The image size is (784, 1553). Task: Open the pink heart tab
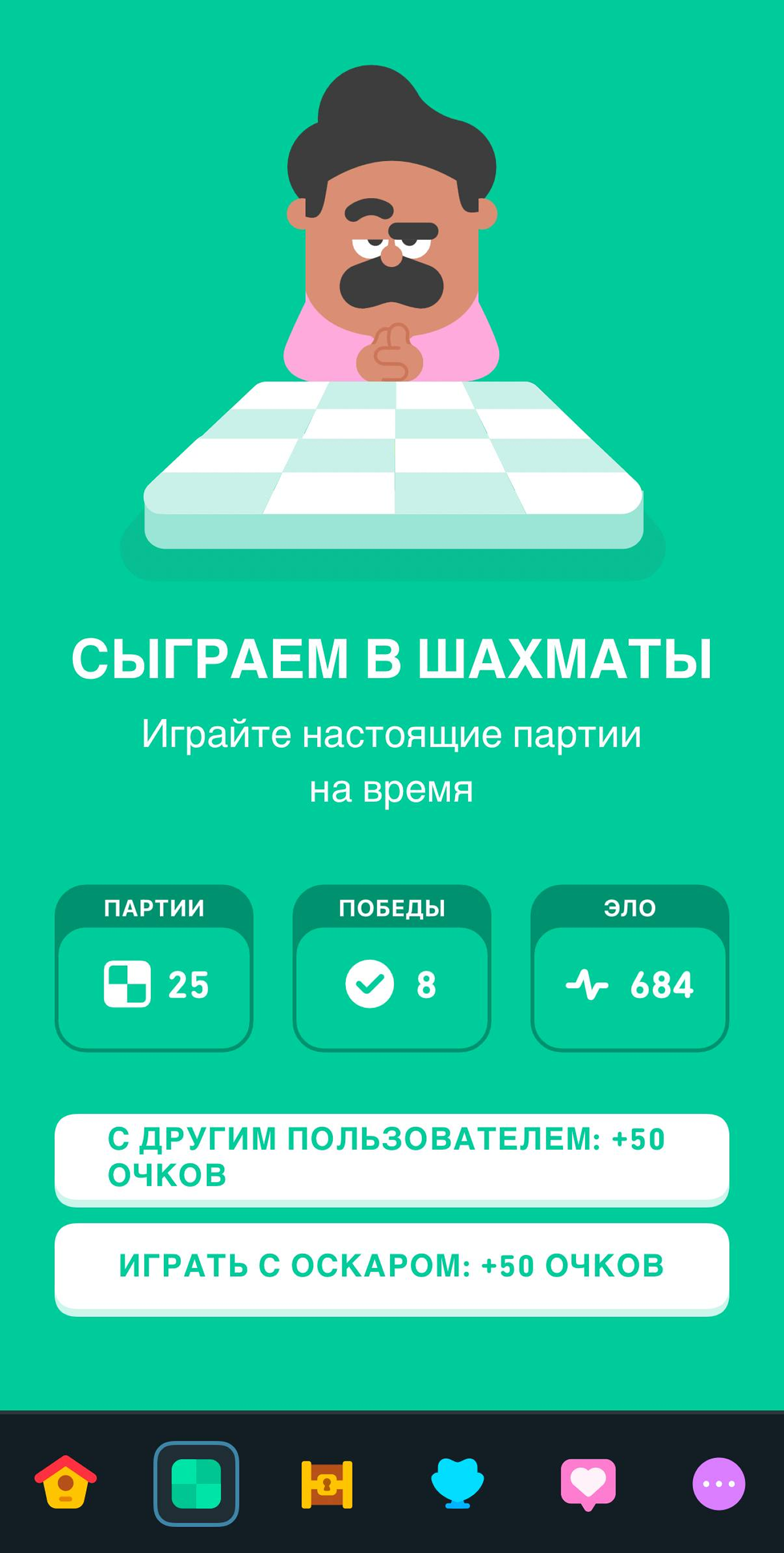(x=588, y=1484)
